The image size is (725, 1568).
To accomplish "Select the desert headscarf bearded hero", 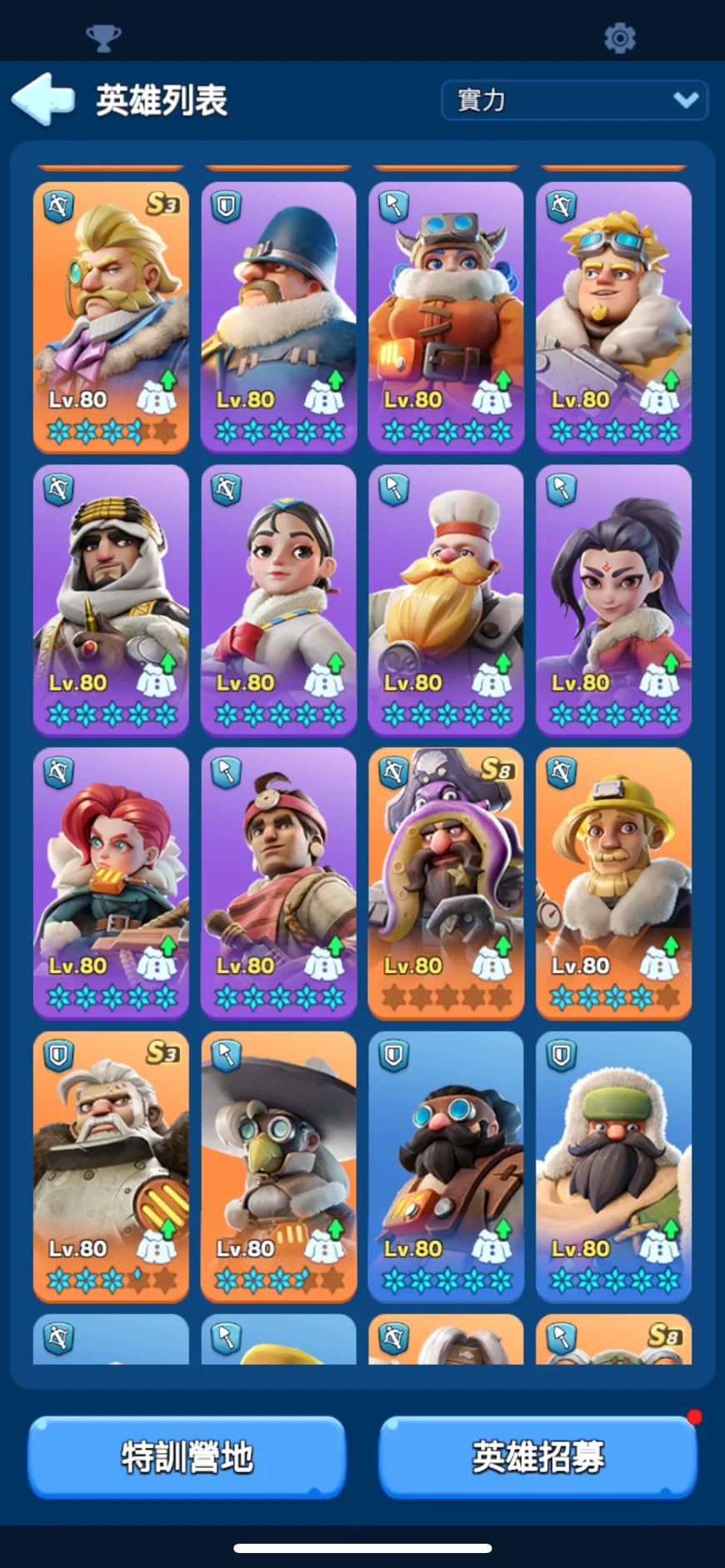I will (x=111, y=600).
